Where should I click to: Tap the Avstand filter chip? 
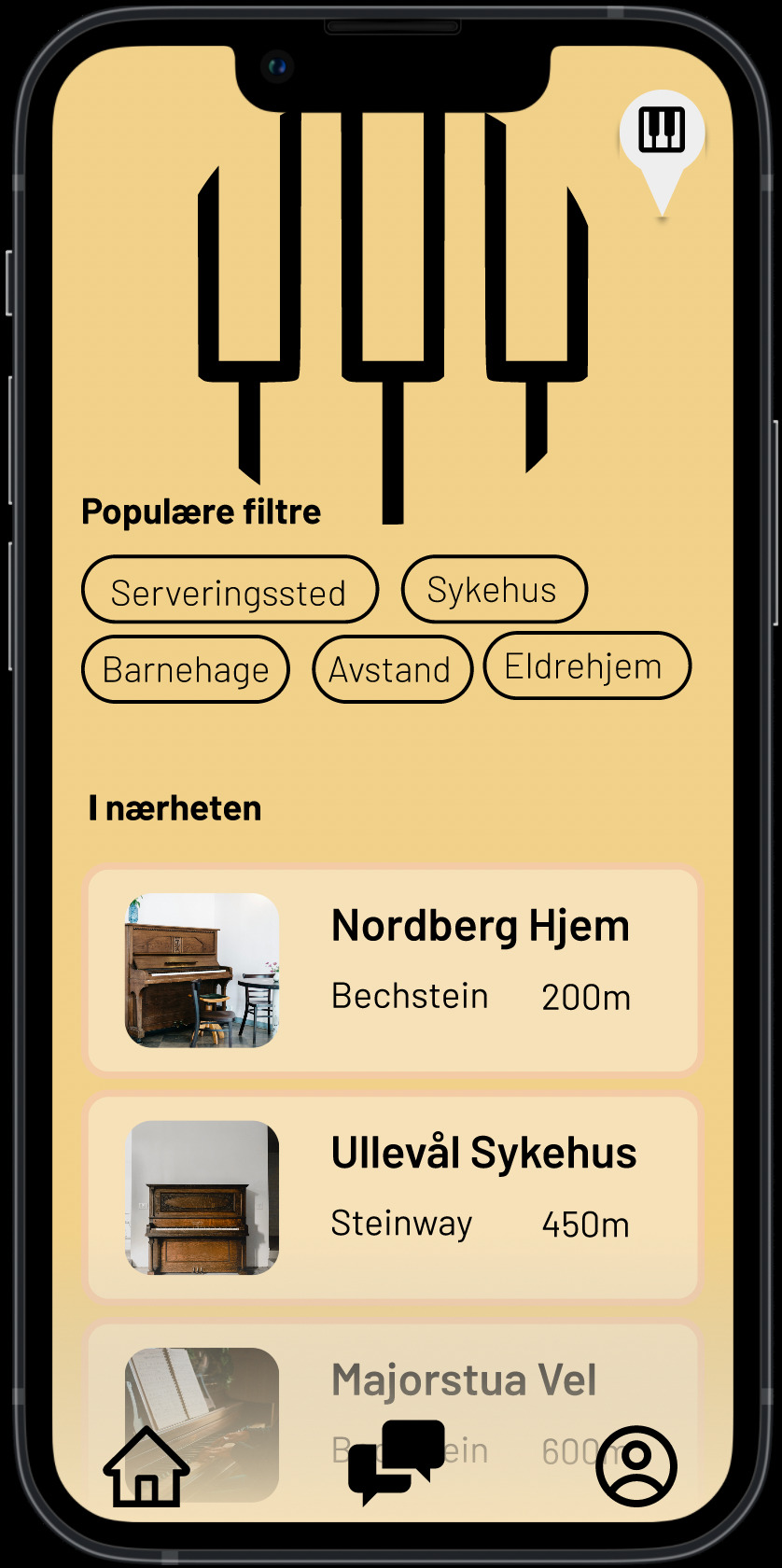(391, 669)
